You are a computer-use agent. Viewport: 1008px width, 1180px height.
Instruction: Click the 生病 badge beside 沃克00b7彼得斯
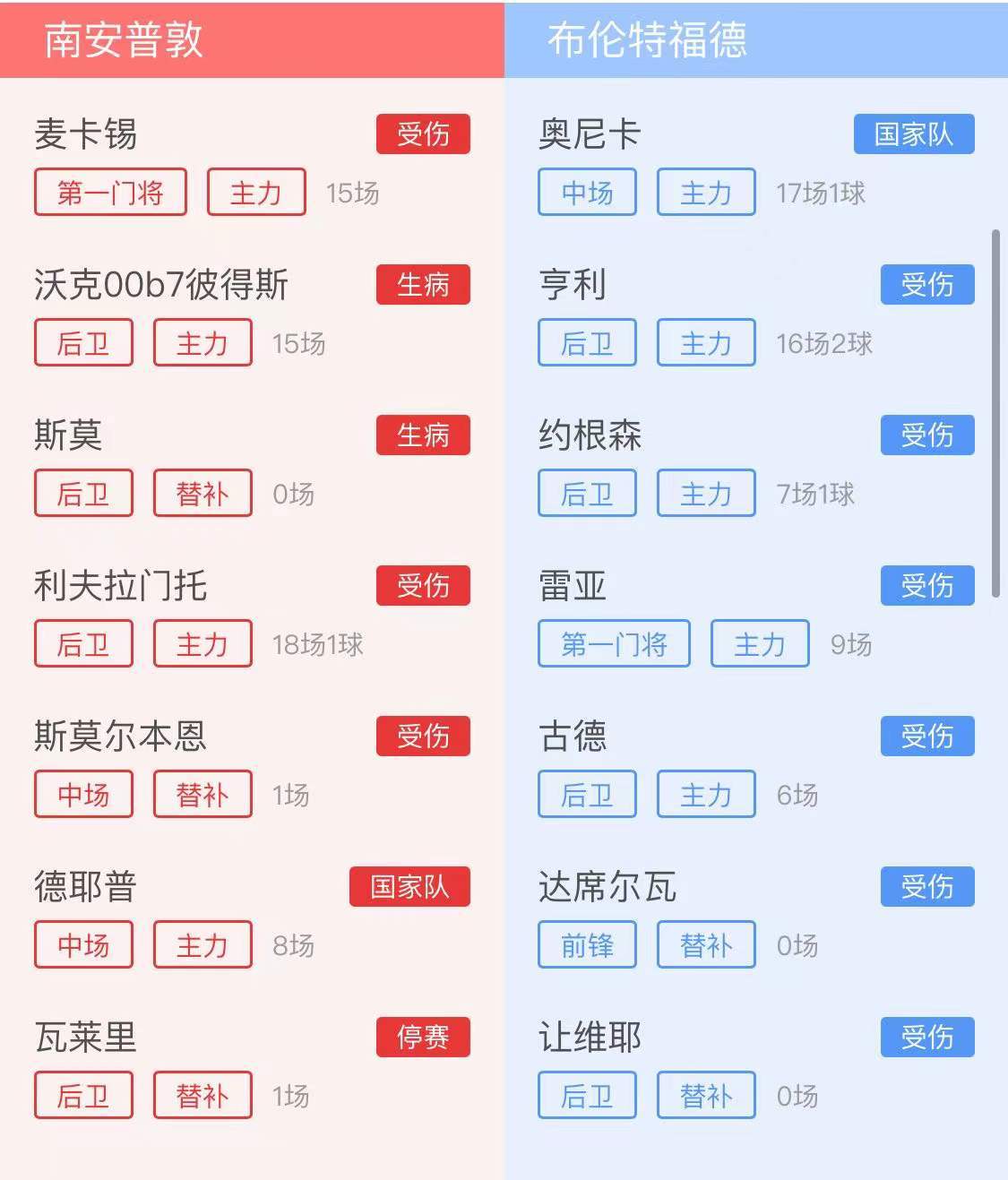(423, 285)
